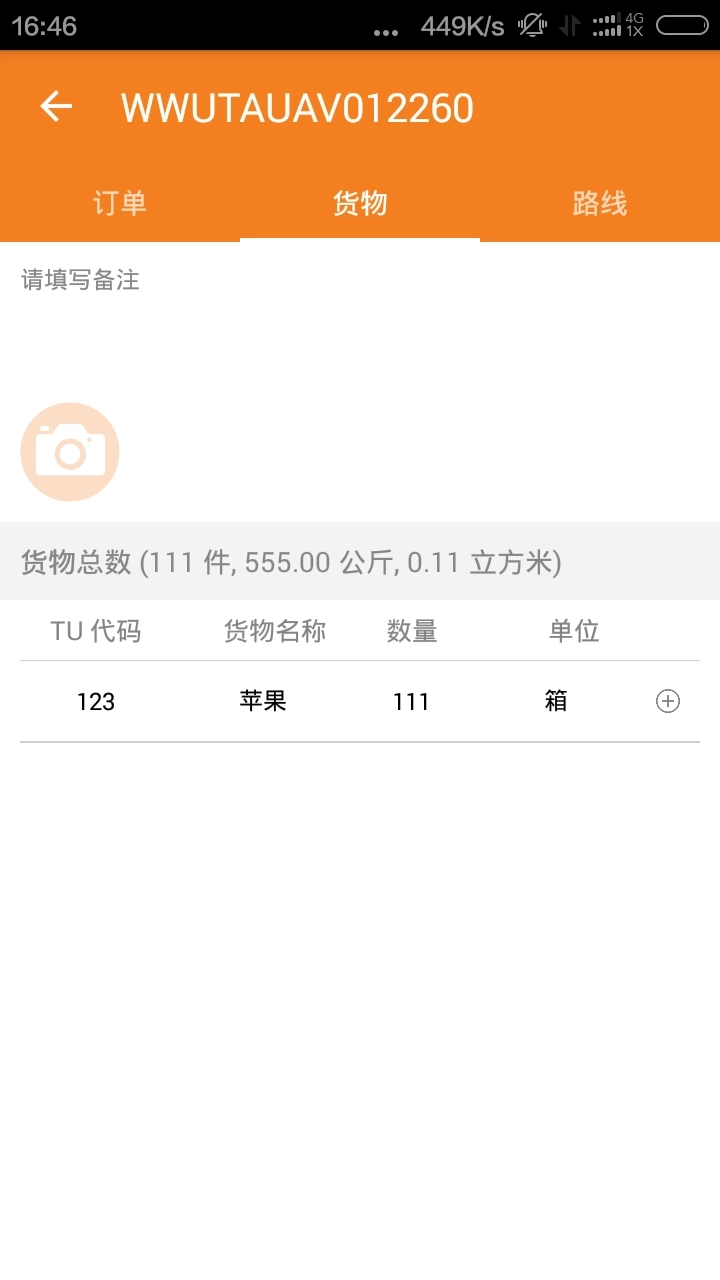Click the 货物名称 column header
The width and height of the screenshot is (720, 1280).
(x=274, y=631)
